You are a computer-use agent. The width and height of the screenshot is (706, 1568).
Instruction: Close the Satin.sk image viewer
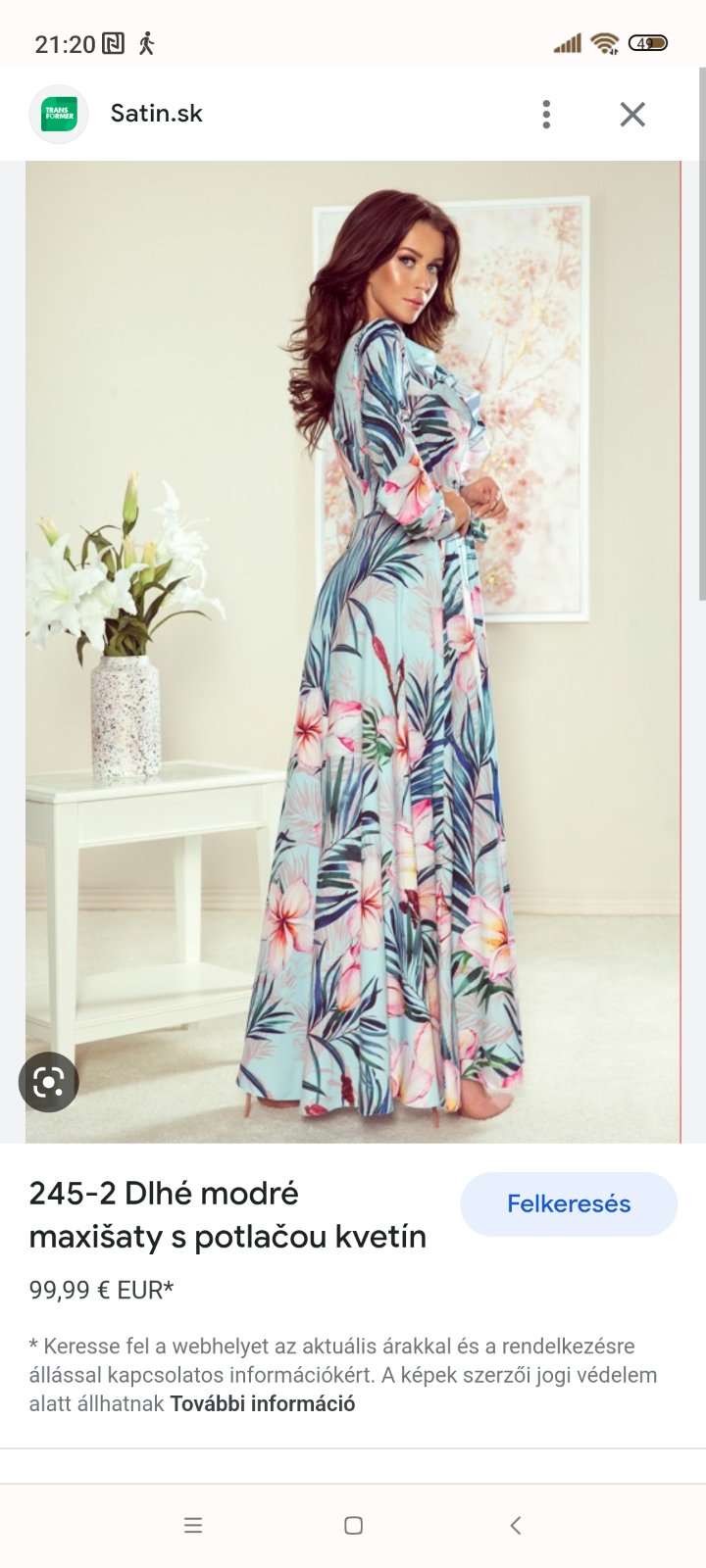click(632, 115)
